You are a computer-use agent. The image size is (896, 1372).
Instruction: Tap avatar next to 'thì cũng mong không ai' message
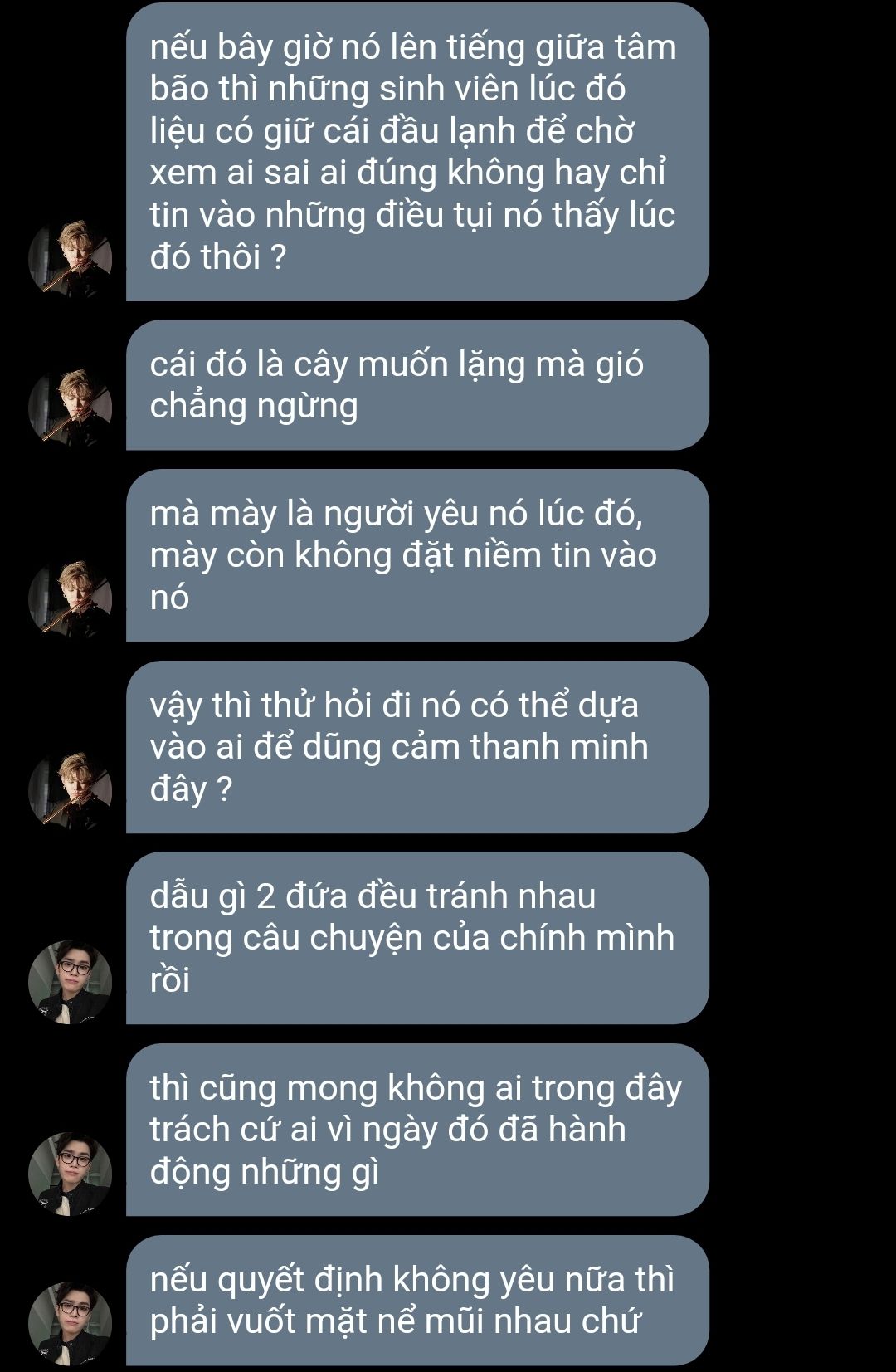point(71,1174)
